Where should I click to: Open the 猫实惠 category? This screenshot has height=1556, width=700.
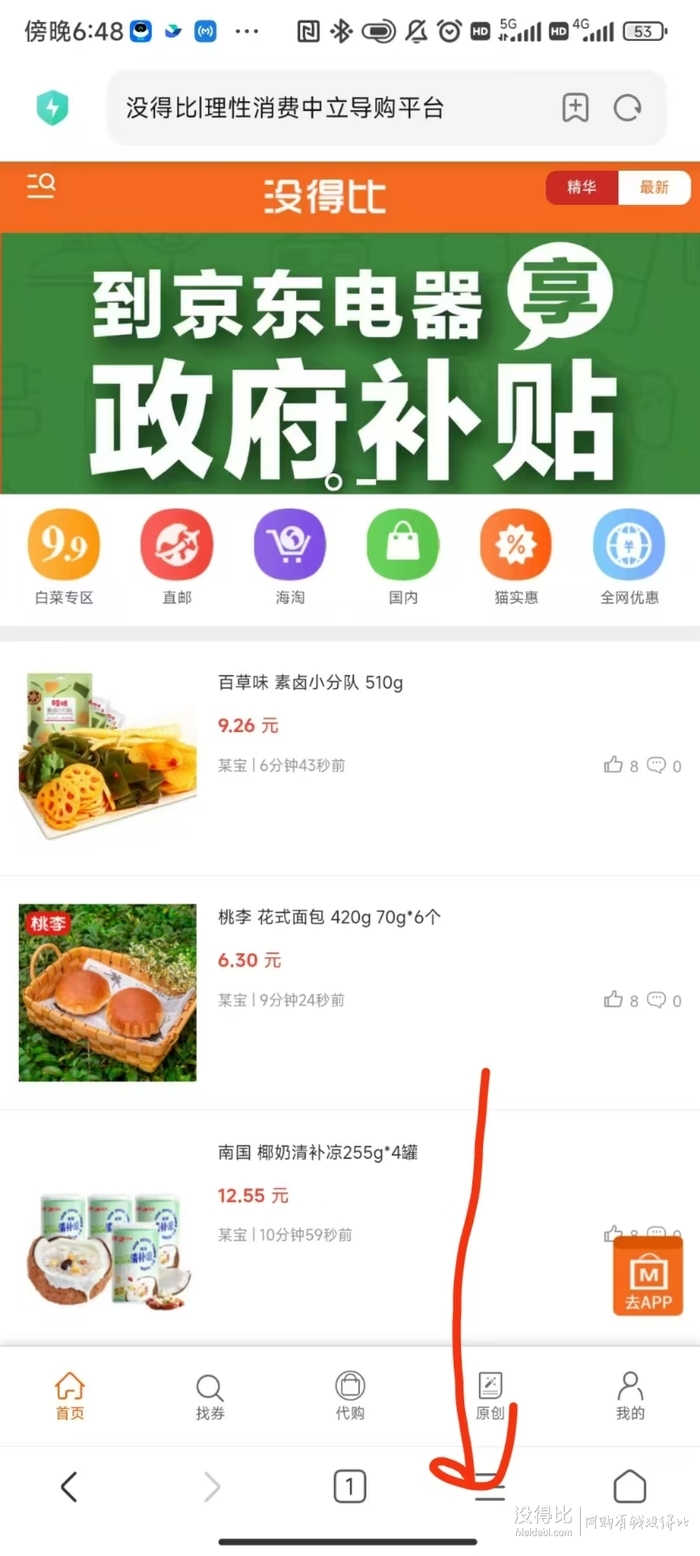click(515, 557)
